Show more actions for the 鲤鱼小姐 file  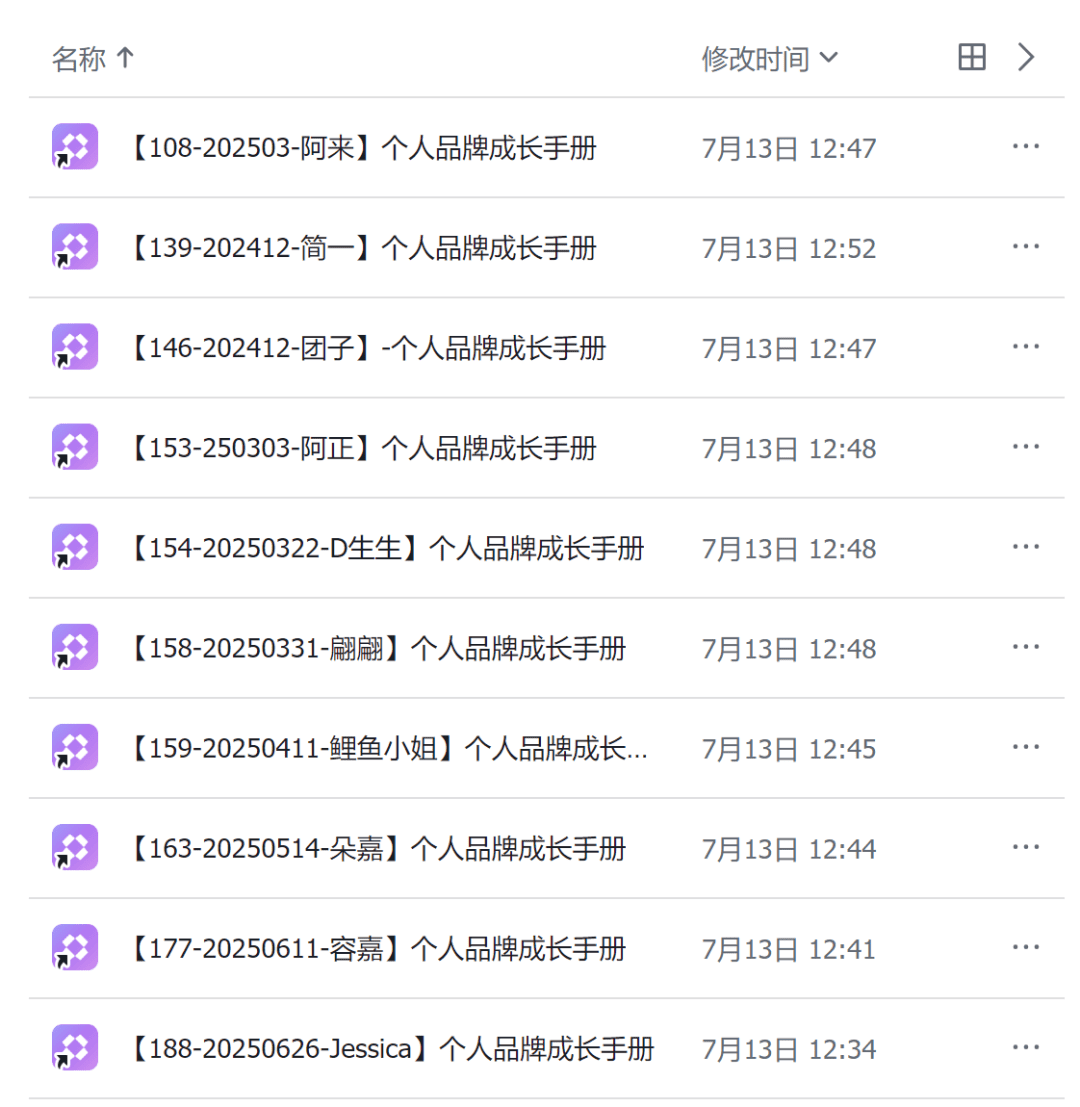tap(1026, 748)
